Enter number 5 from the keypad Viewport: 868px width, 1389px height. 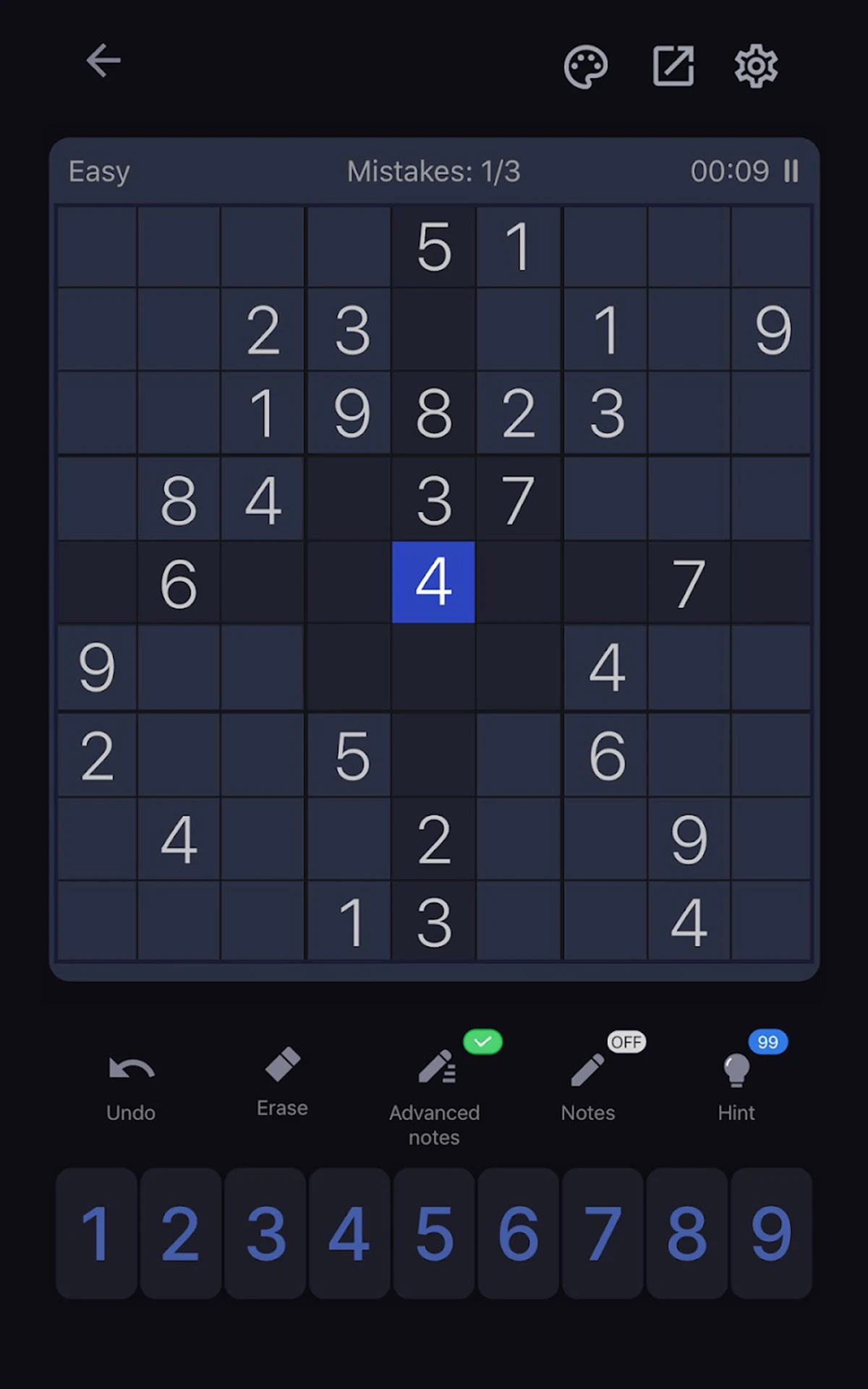pyautogui.click(x=434, y=1233)
